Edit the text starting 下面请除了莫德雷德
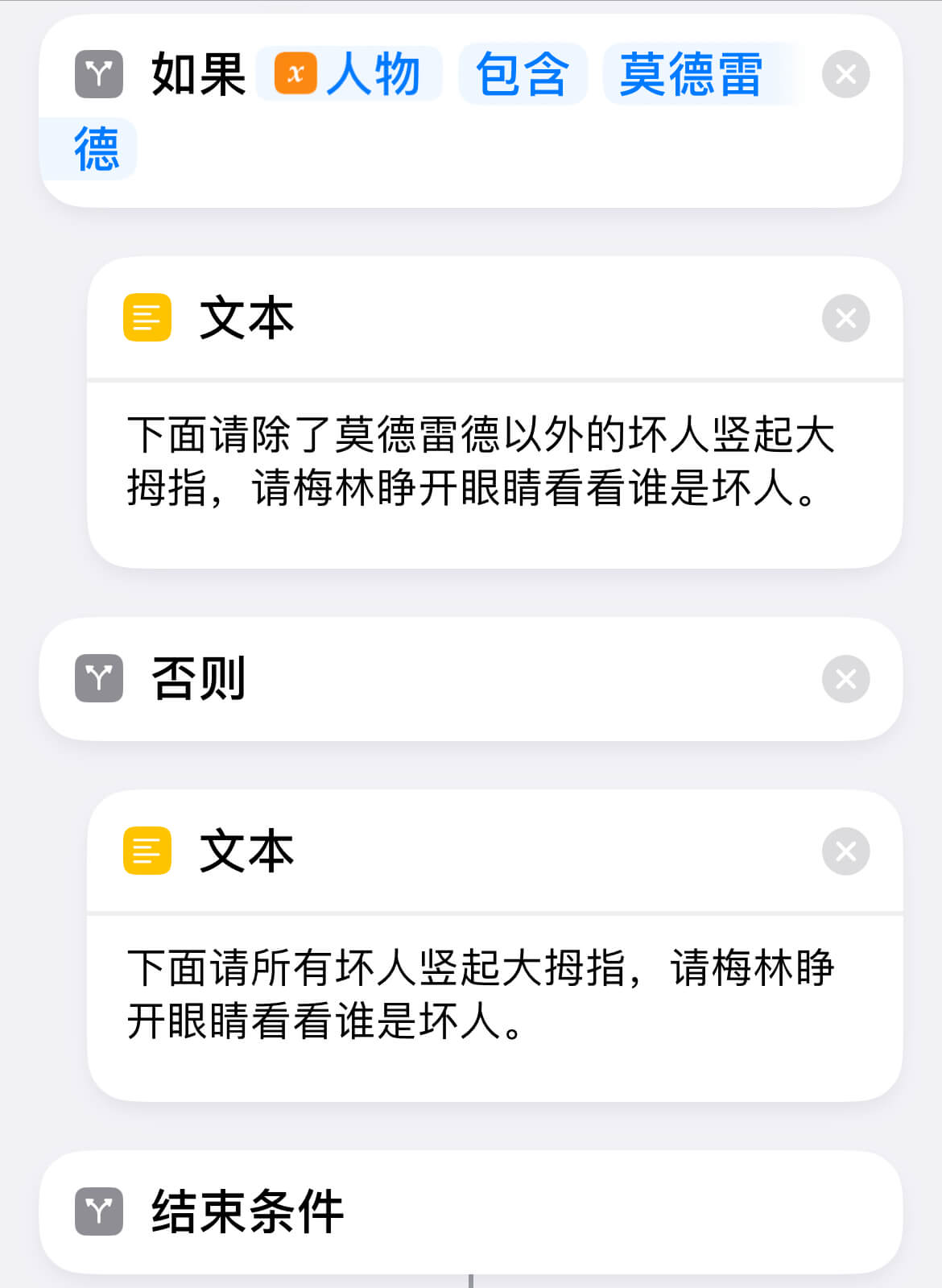This screenshot has height=1288, width=942. pos(480,461)
